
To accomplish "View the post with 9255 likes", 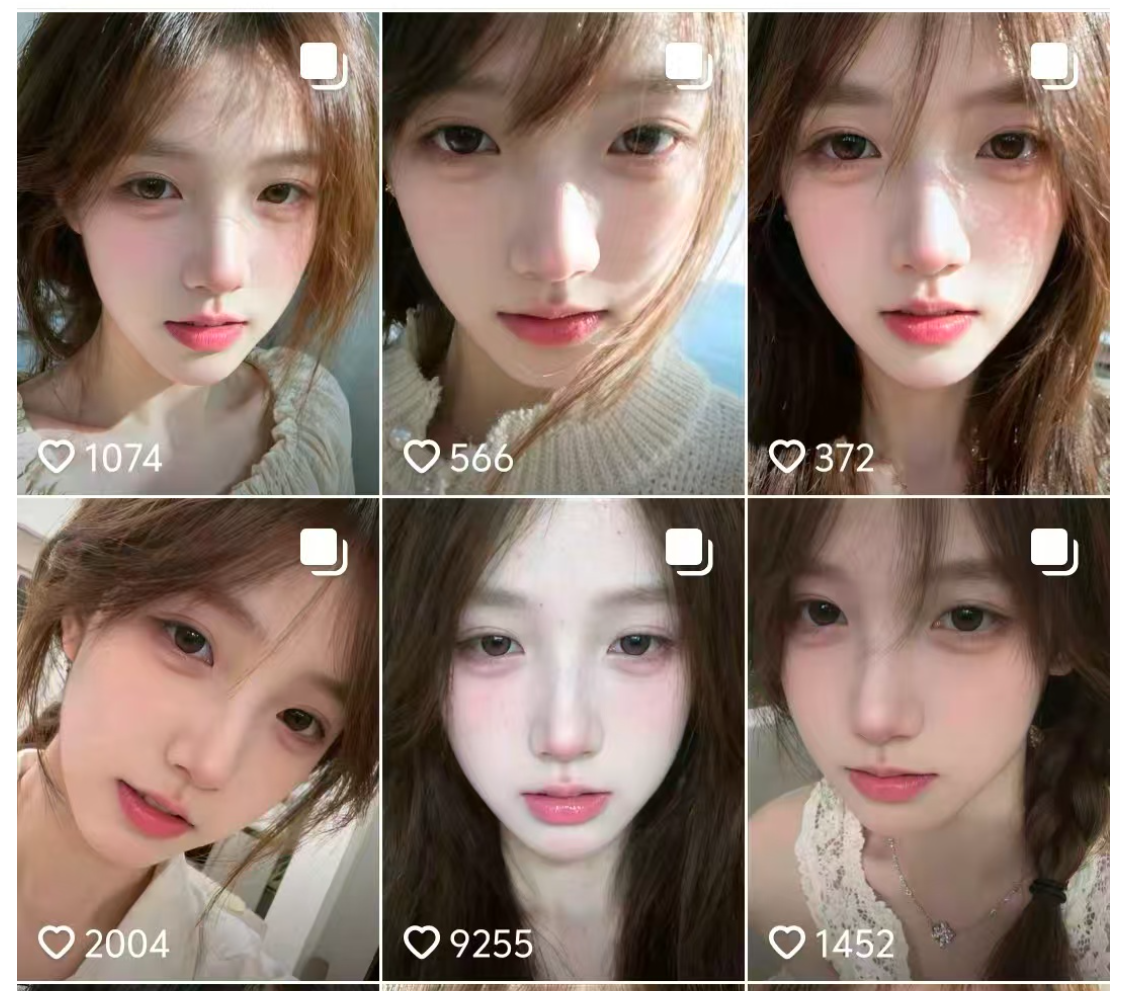I will pos(563,738).
